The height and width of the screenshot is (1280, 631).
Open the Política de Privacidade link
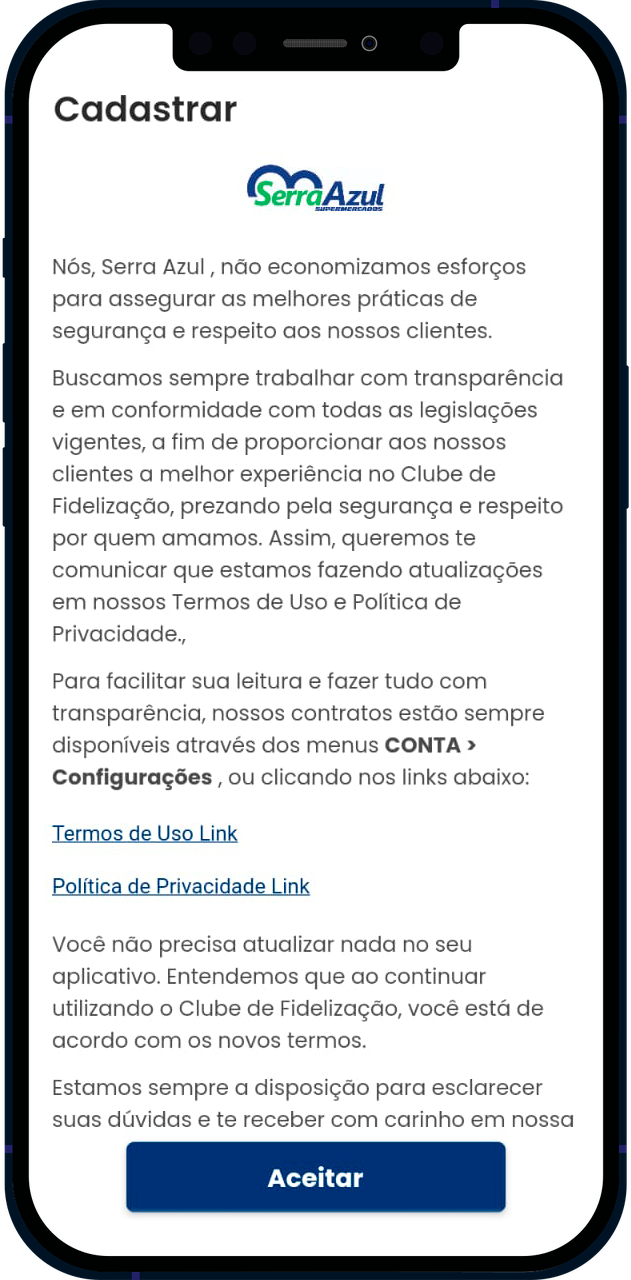(x=181, y=887)
